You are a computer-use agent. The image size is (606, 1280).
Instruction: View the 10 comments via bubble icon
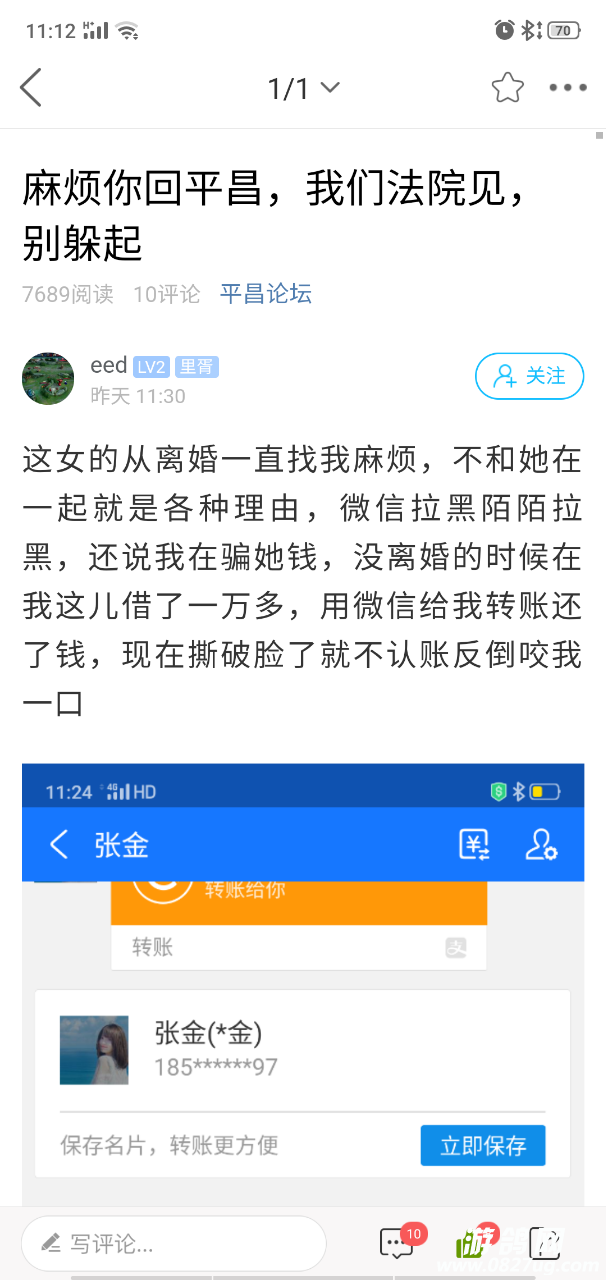(397, 1243)
